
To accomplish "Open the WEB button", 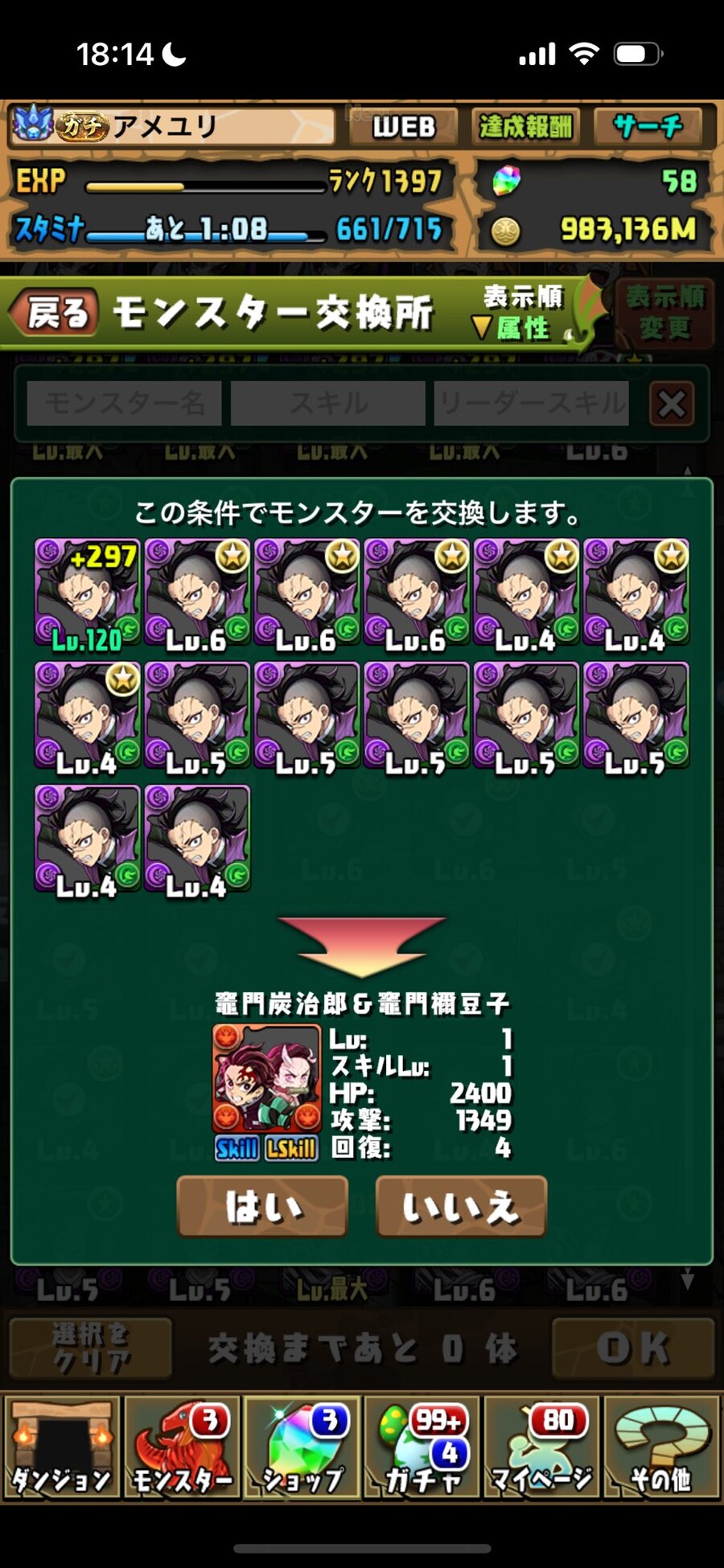I will (404, 127).
